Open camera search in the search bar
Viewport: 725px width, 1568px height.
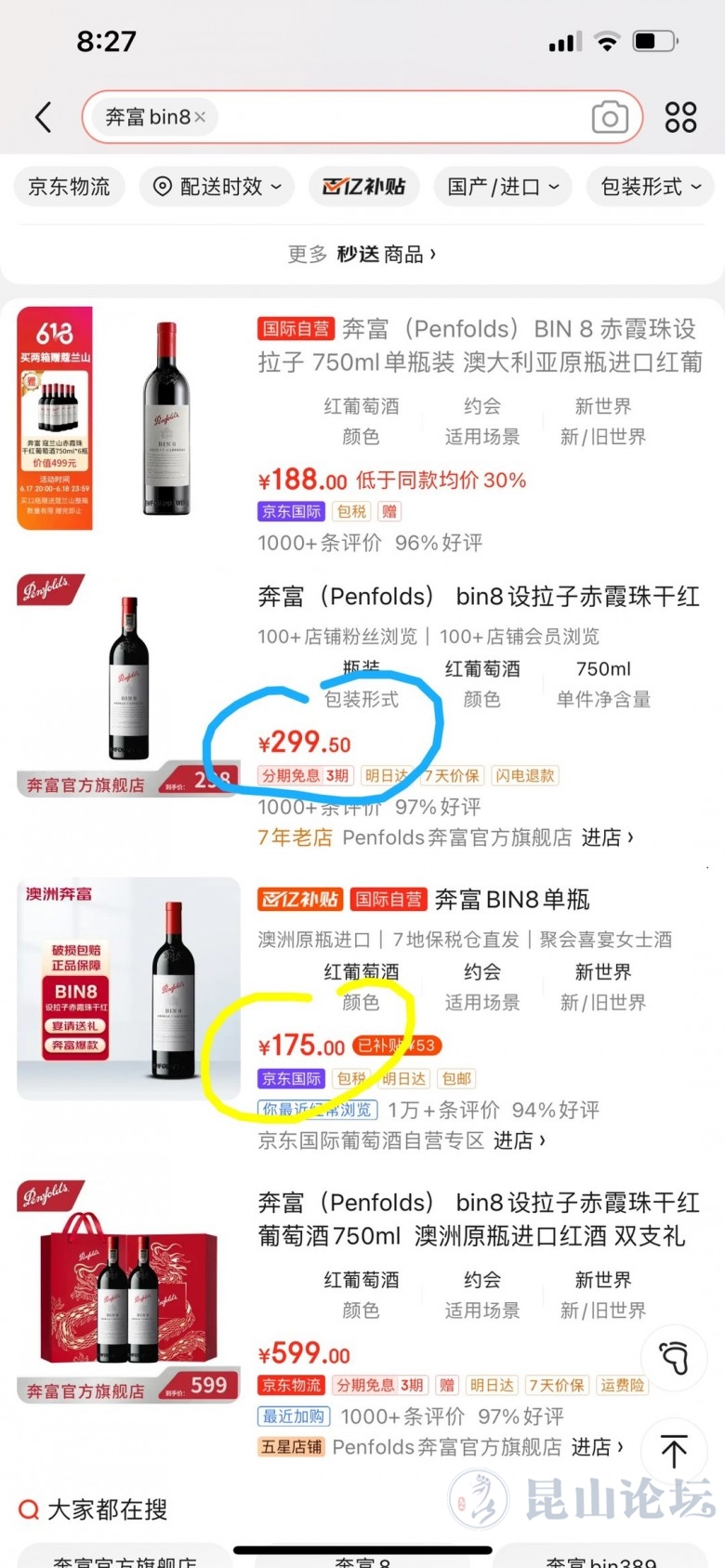610,117
